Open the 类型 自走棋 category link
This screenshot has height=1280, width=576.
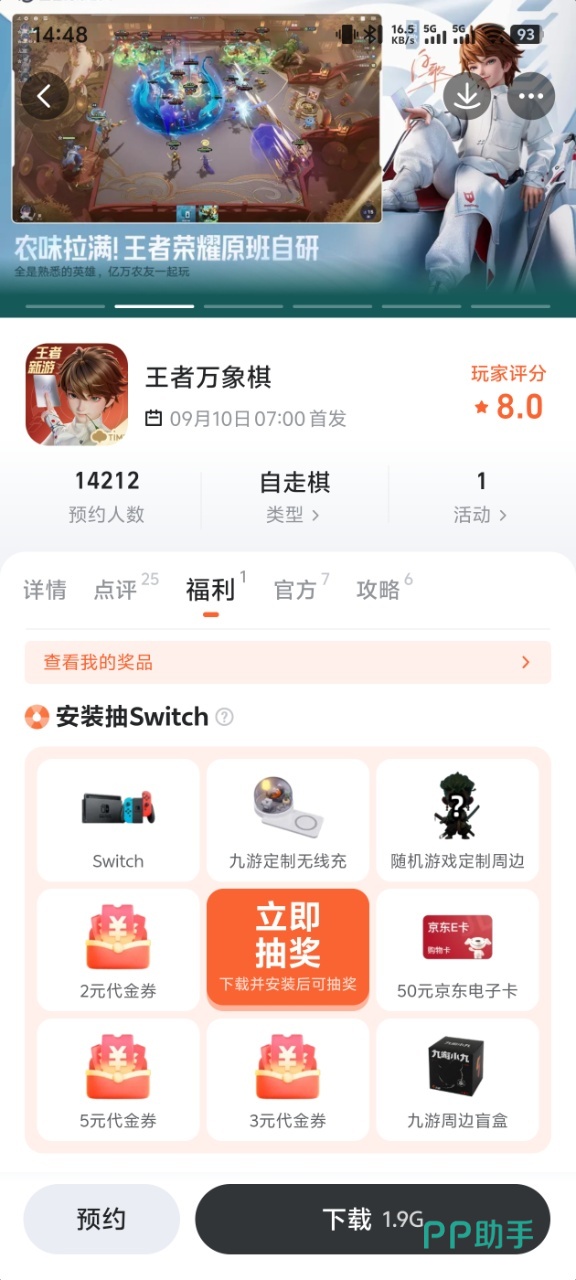[x=294, y=497]
